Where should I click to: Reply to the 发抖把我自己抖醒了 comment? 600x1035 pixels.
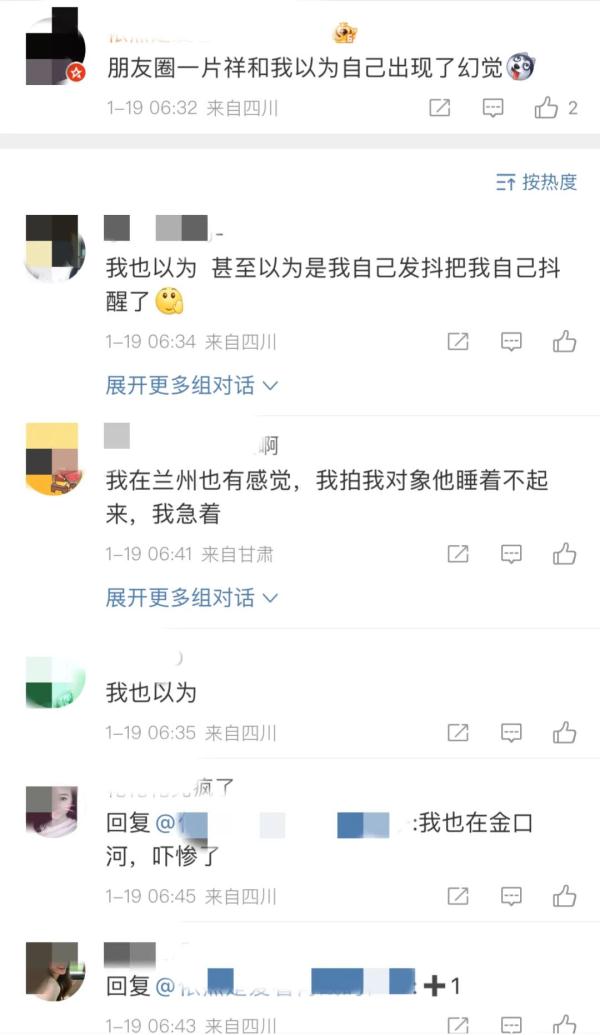click(511, 342)
